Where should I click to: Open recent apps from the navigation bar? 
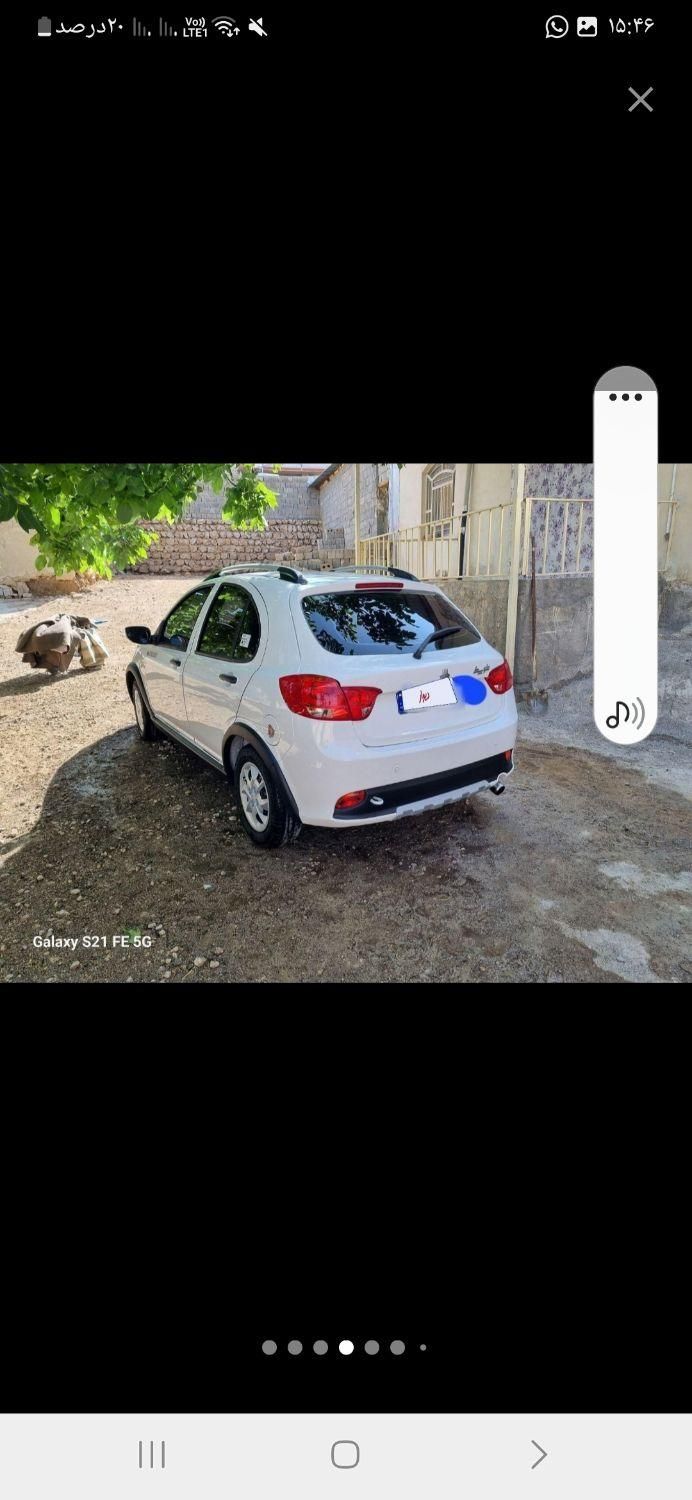[x=152, y=1454]
